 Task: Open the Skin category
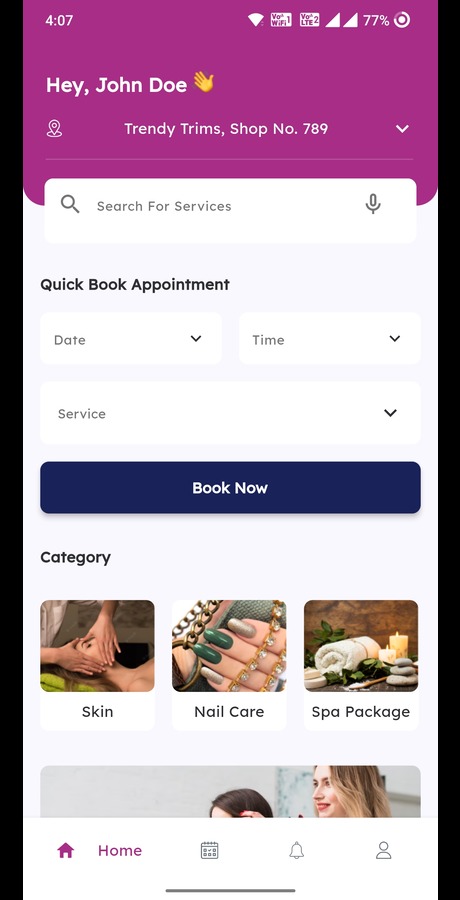pyautogui.click(x=97, y=665)
